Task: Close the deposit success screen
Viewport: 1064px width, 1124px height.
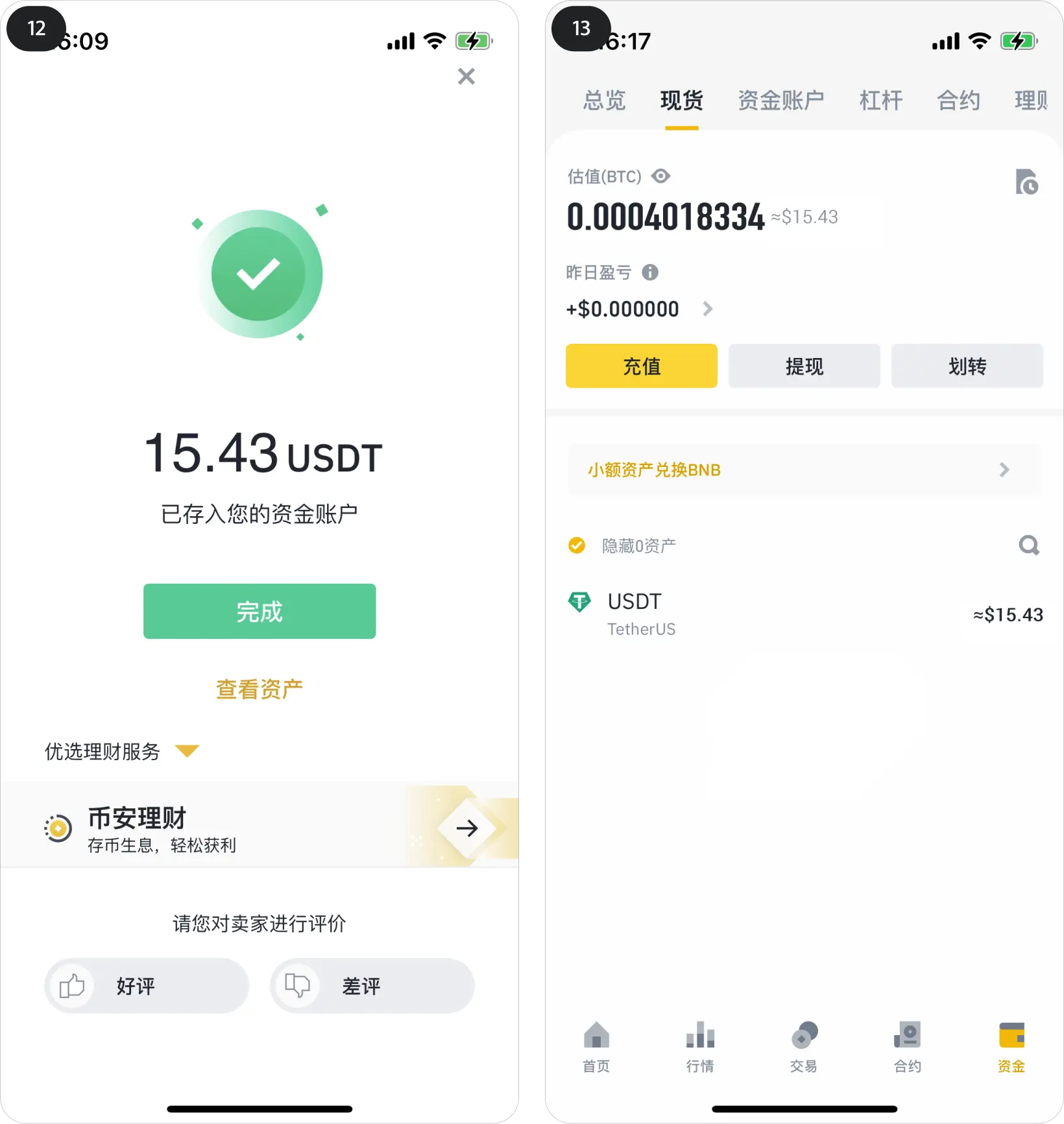Action: pos(466,77)
